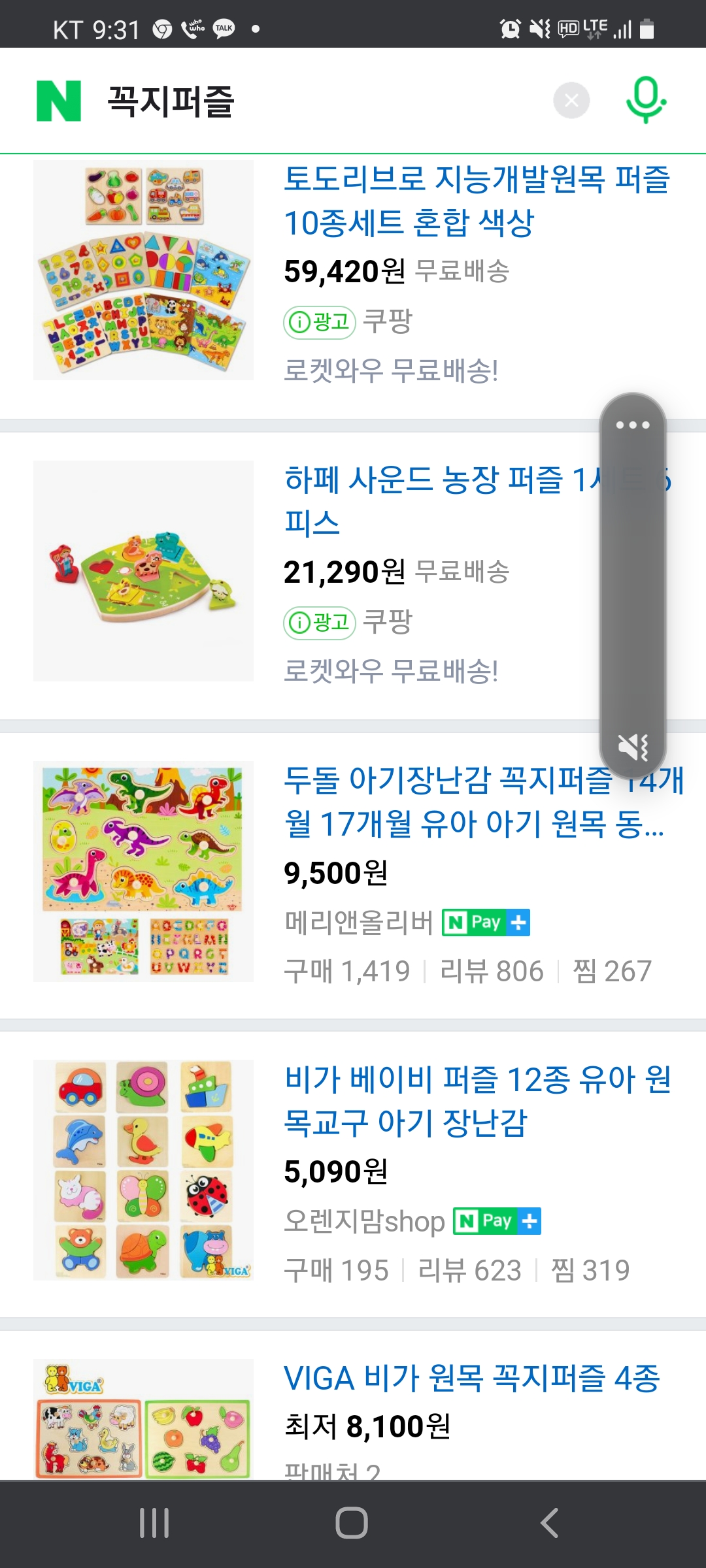View the dinosaur puzzle product image

coord(143,871)
